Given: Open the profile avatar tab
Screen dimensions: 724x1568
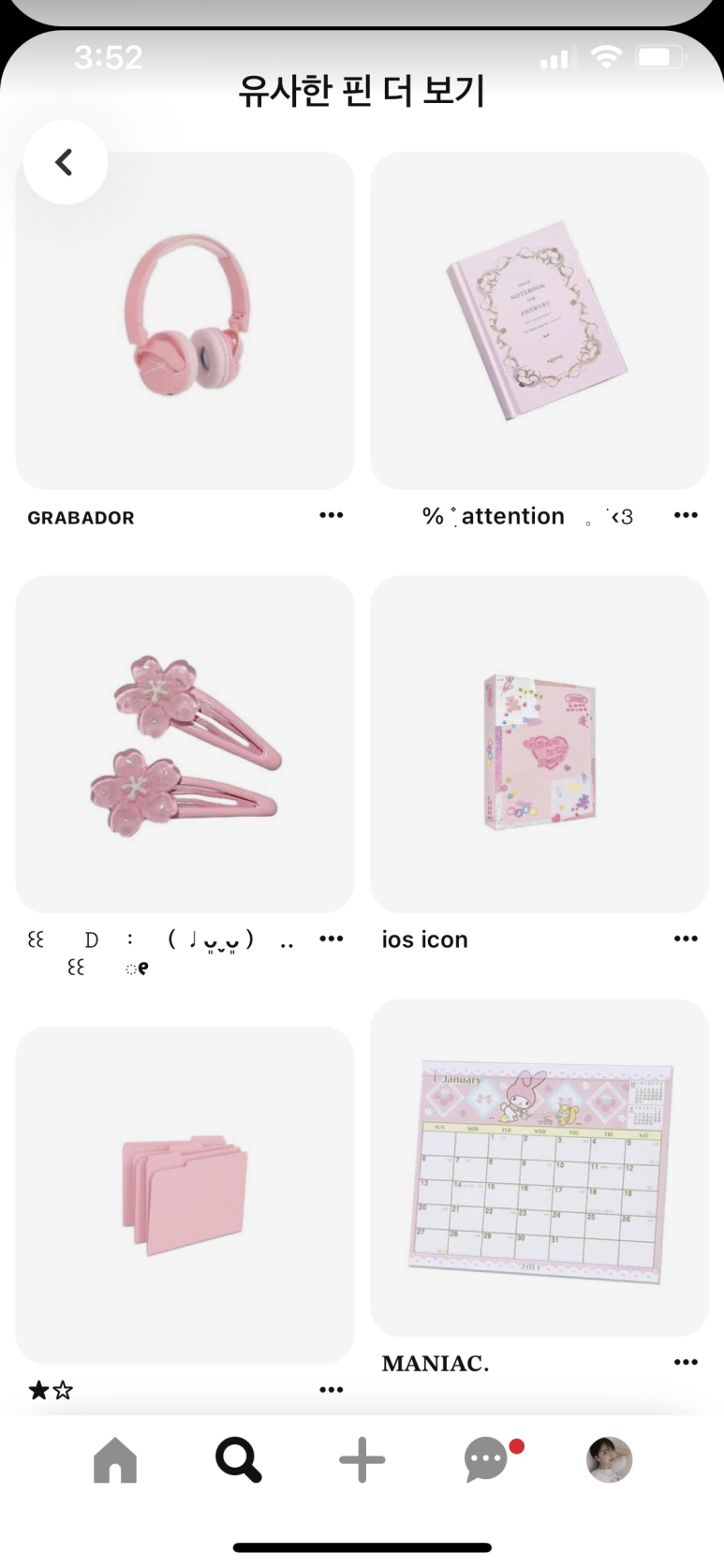Looking at the screenshot, I should coord(609,1459).
